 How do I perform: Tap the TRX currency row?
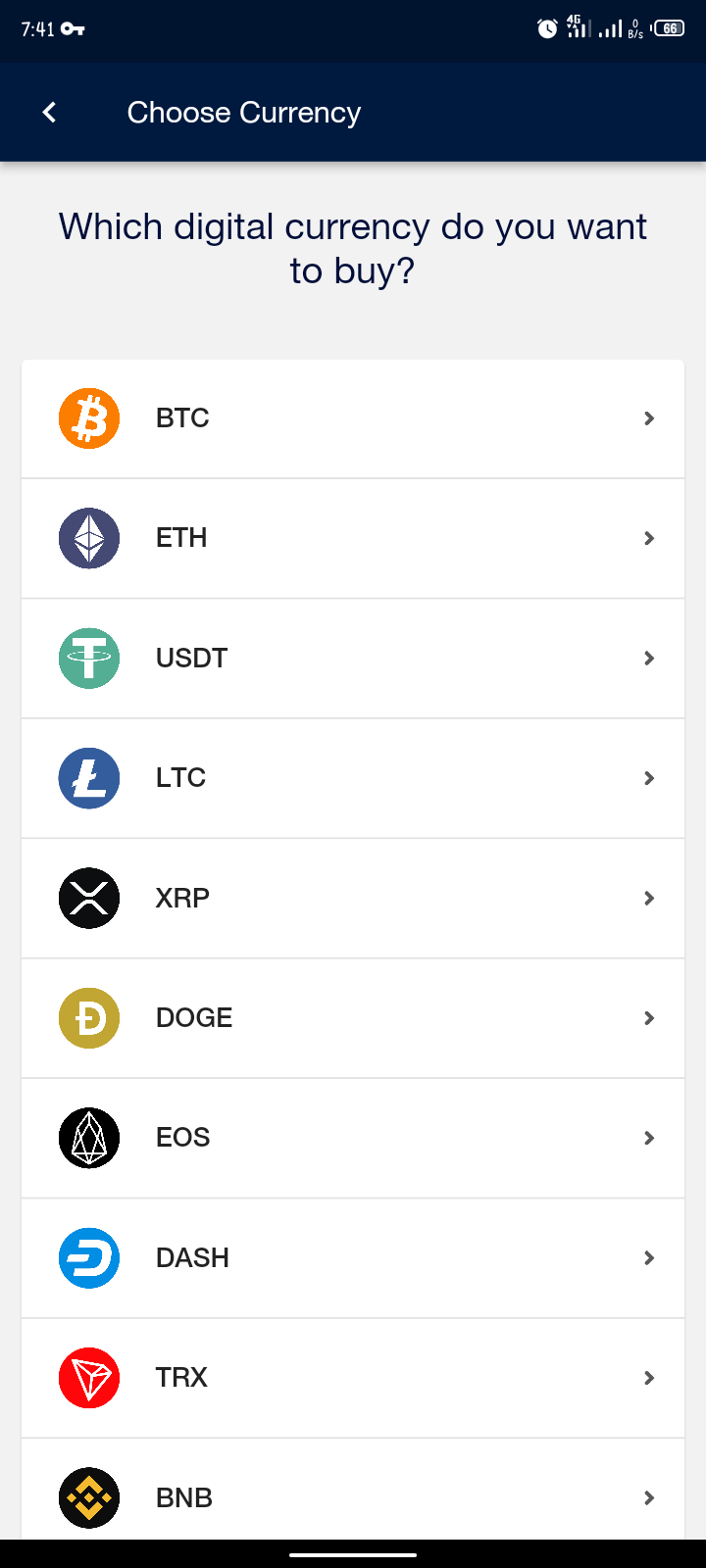(353, 1377)
